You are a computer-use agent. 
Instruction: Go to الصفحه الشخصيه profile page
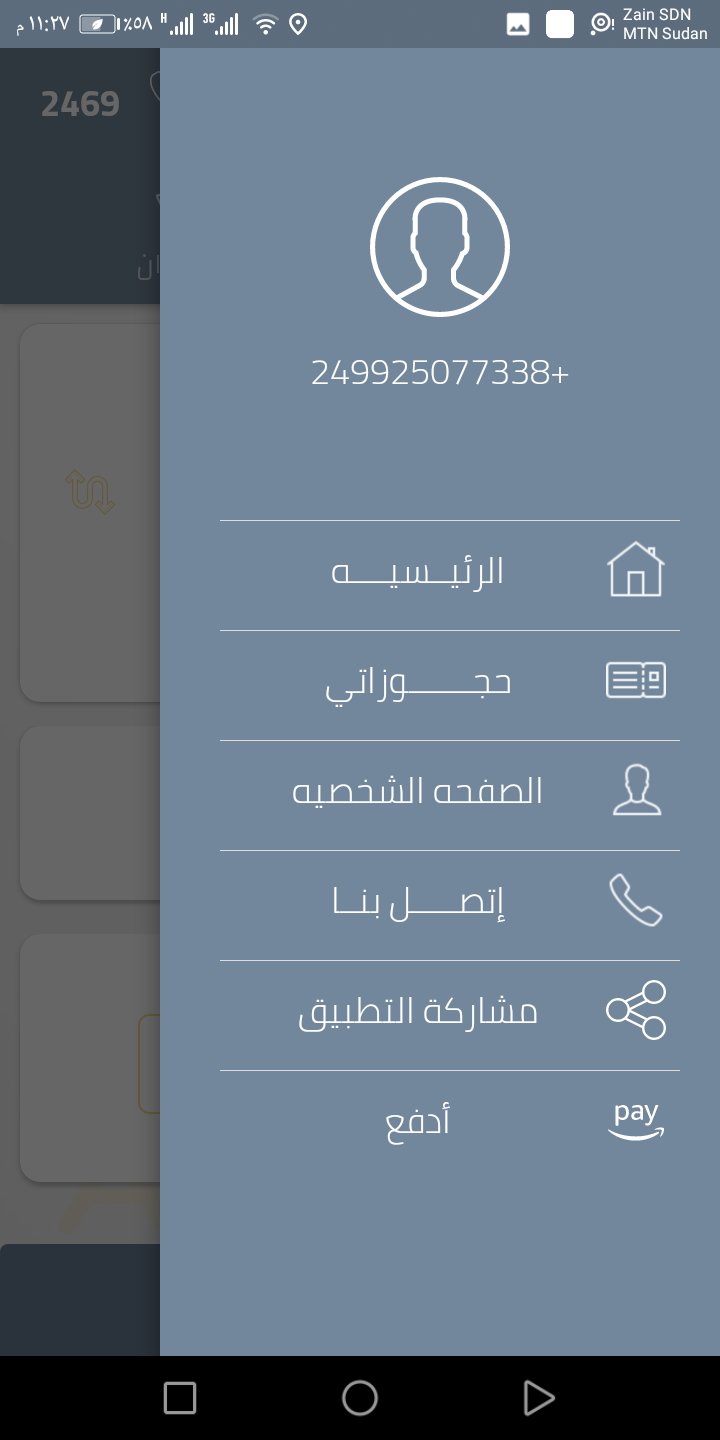450,795
